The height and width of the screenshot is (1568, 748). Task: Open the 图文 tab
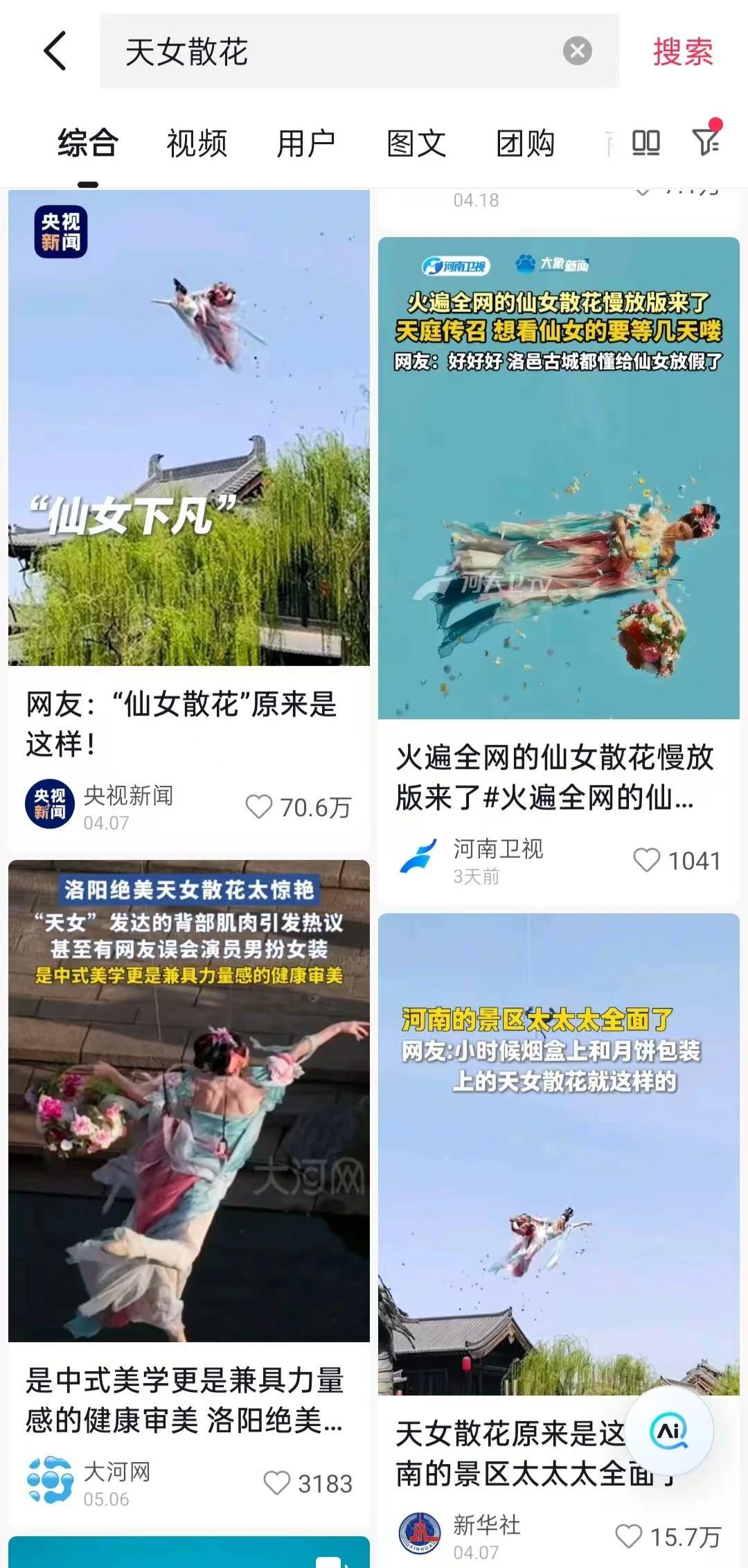click(416, 144)
